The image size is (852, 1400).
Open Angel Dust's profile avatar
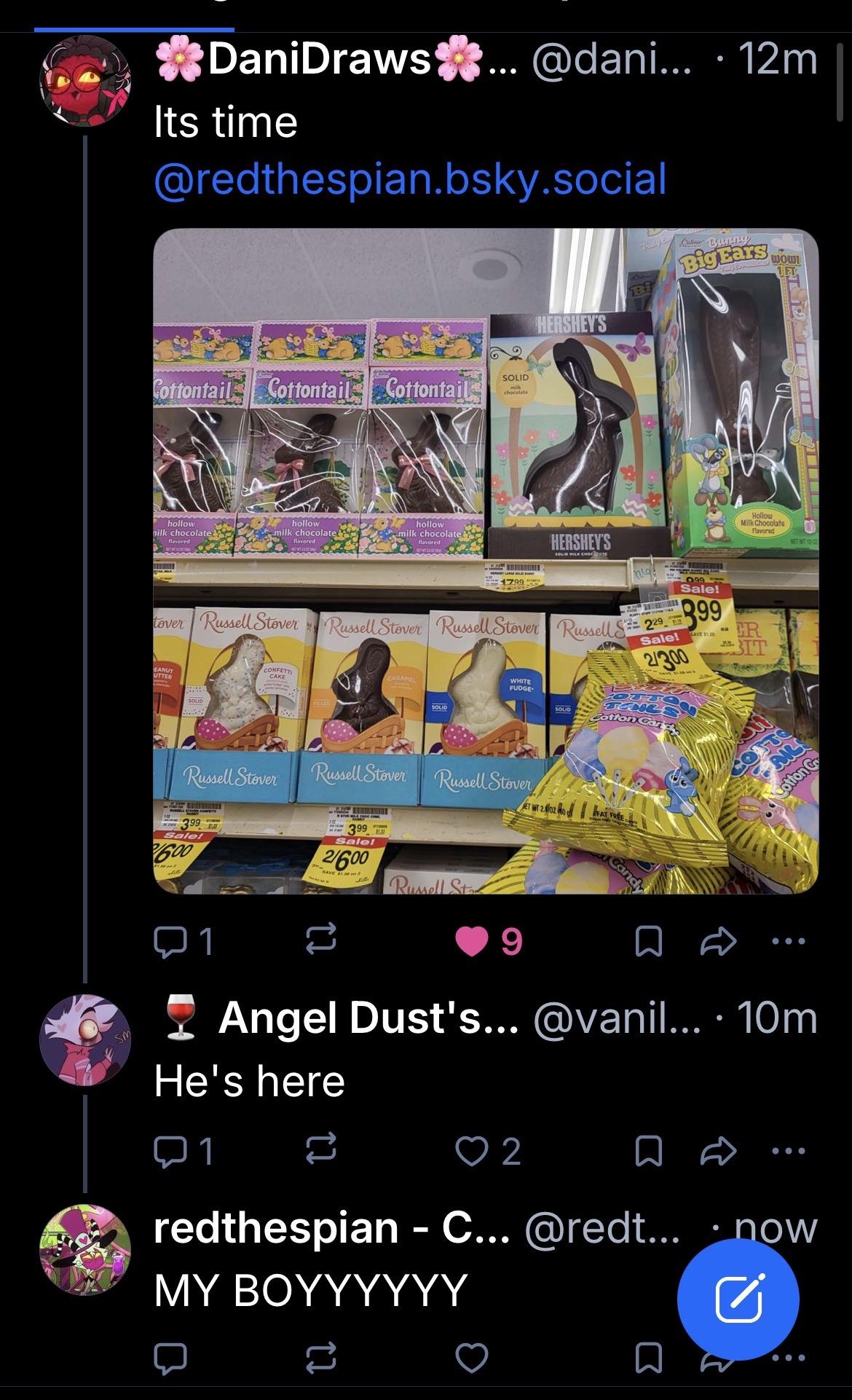point(84,1039)
